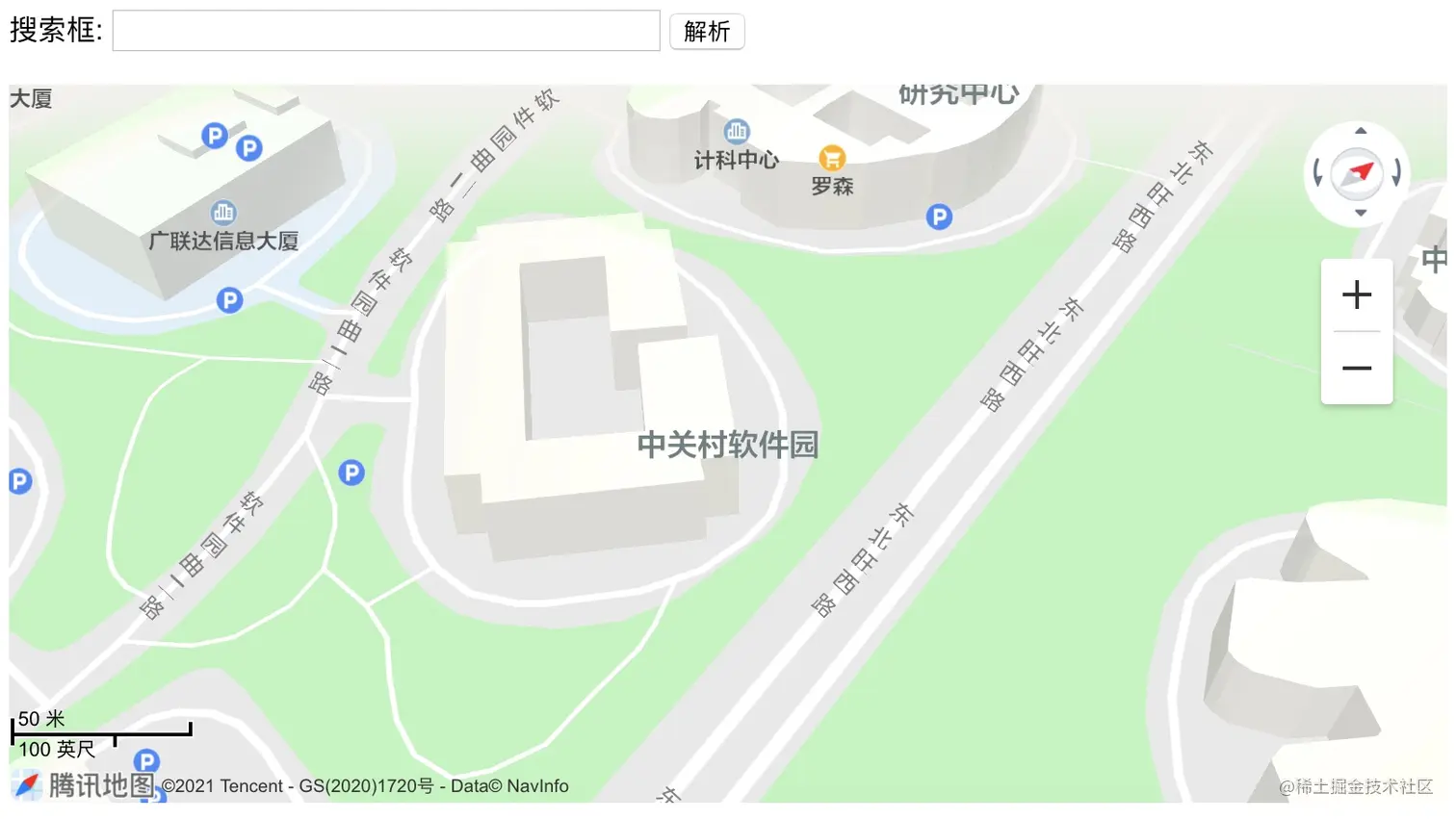Focus the 搜索框 text field
1456x819 pixels.
pos(386,31)
